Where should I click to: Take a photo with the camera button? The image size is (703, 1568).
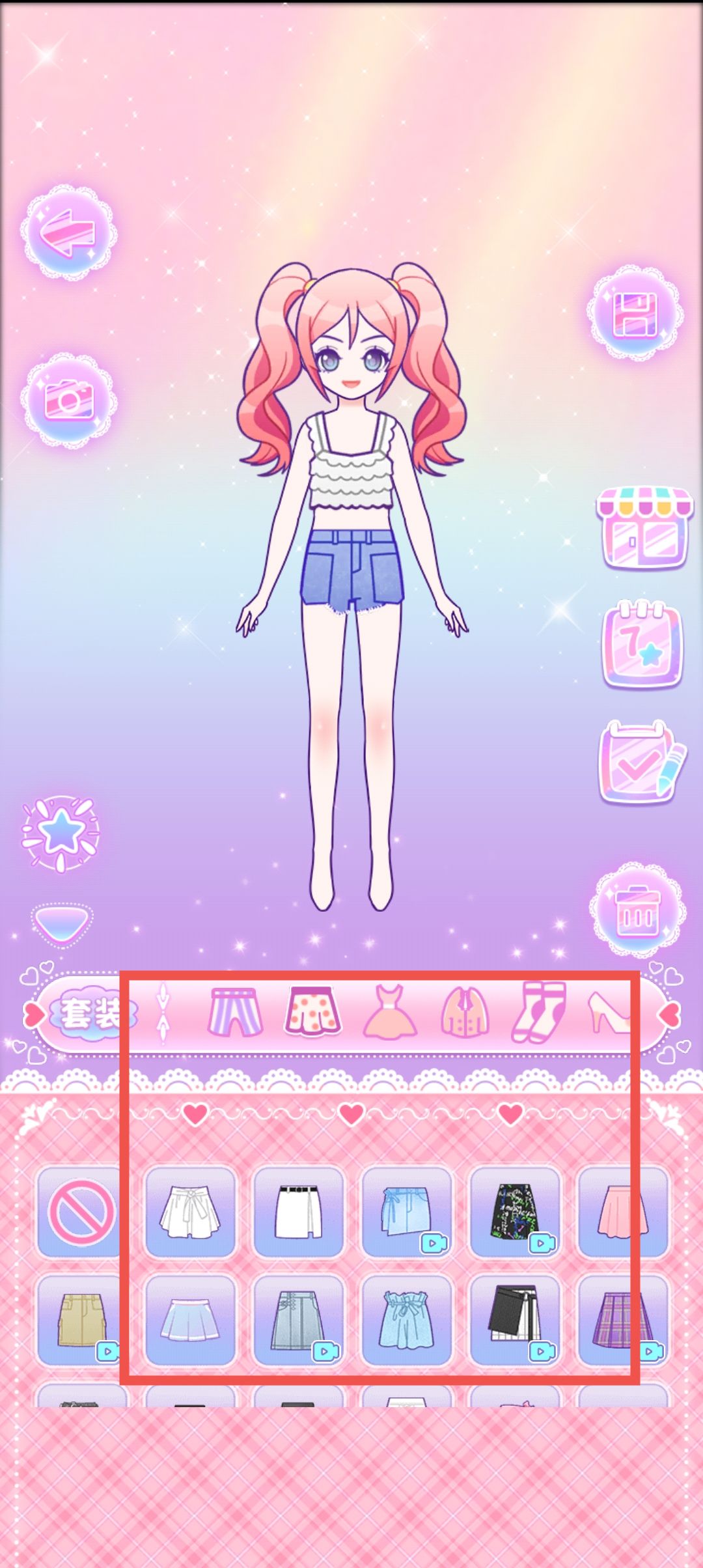tap(68, 400)
